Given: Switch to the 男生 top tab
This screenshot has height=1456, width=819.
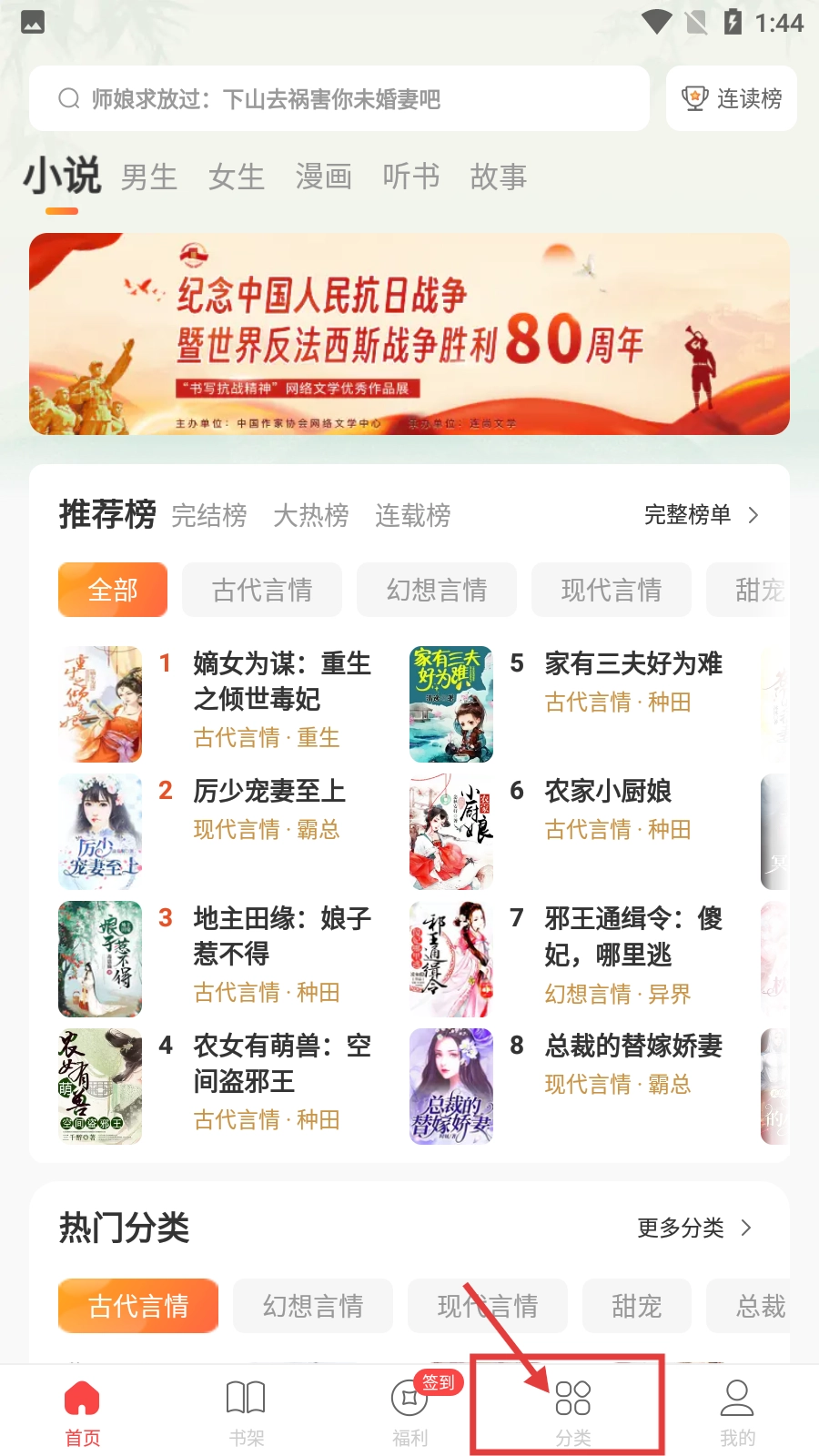Looking at the screenshot, I should pos(149,177).
